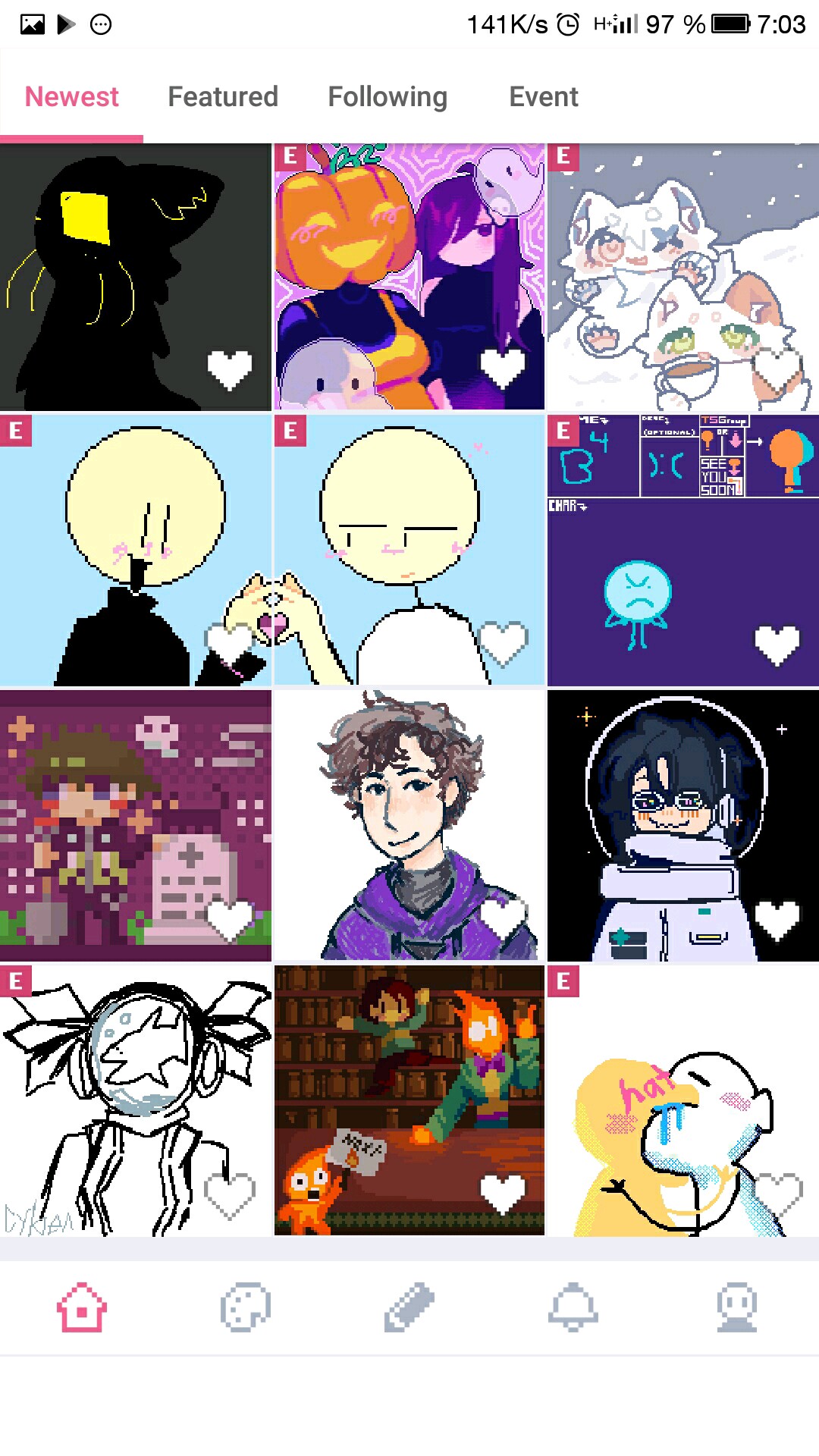819x1456 pixels.
Task: Open the graveyard pixel character artwork
Action: [x=136, y=825]
